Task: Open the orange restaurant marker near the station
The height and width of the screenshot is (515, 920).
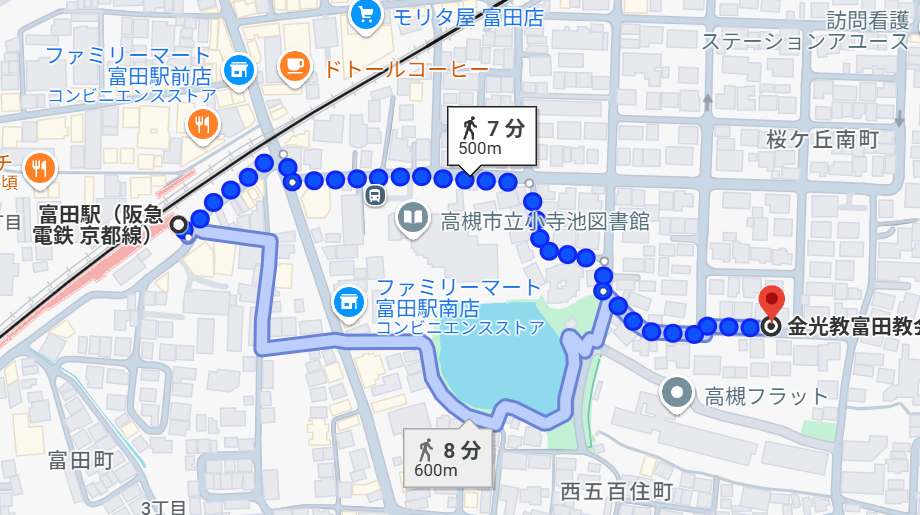Action: tap(203, 124)
